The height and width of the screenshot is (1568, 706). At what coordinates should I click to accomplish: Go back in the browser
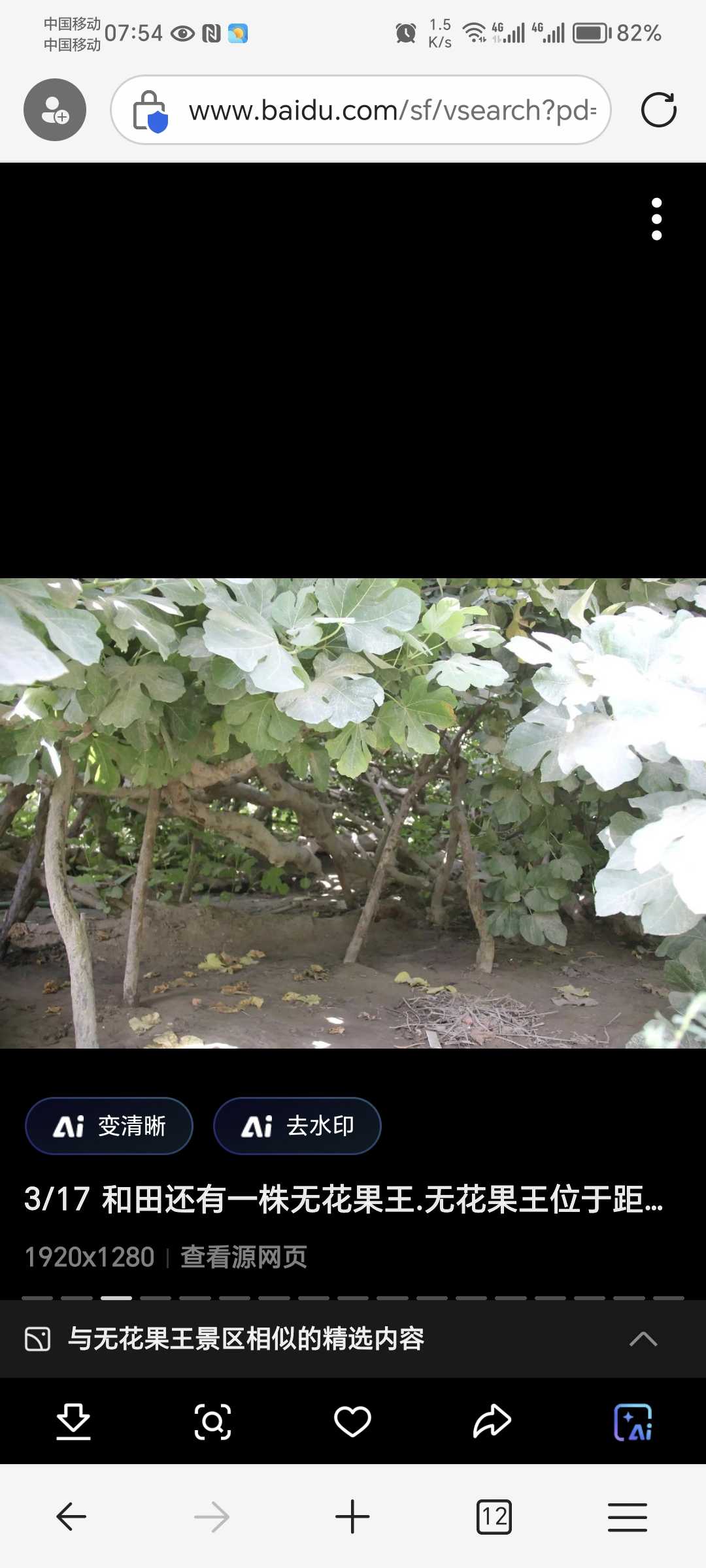[x=71, y=1516]
